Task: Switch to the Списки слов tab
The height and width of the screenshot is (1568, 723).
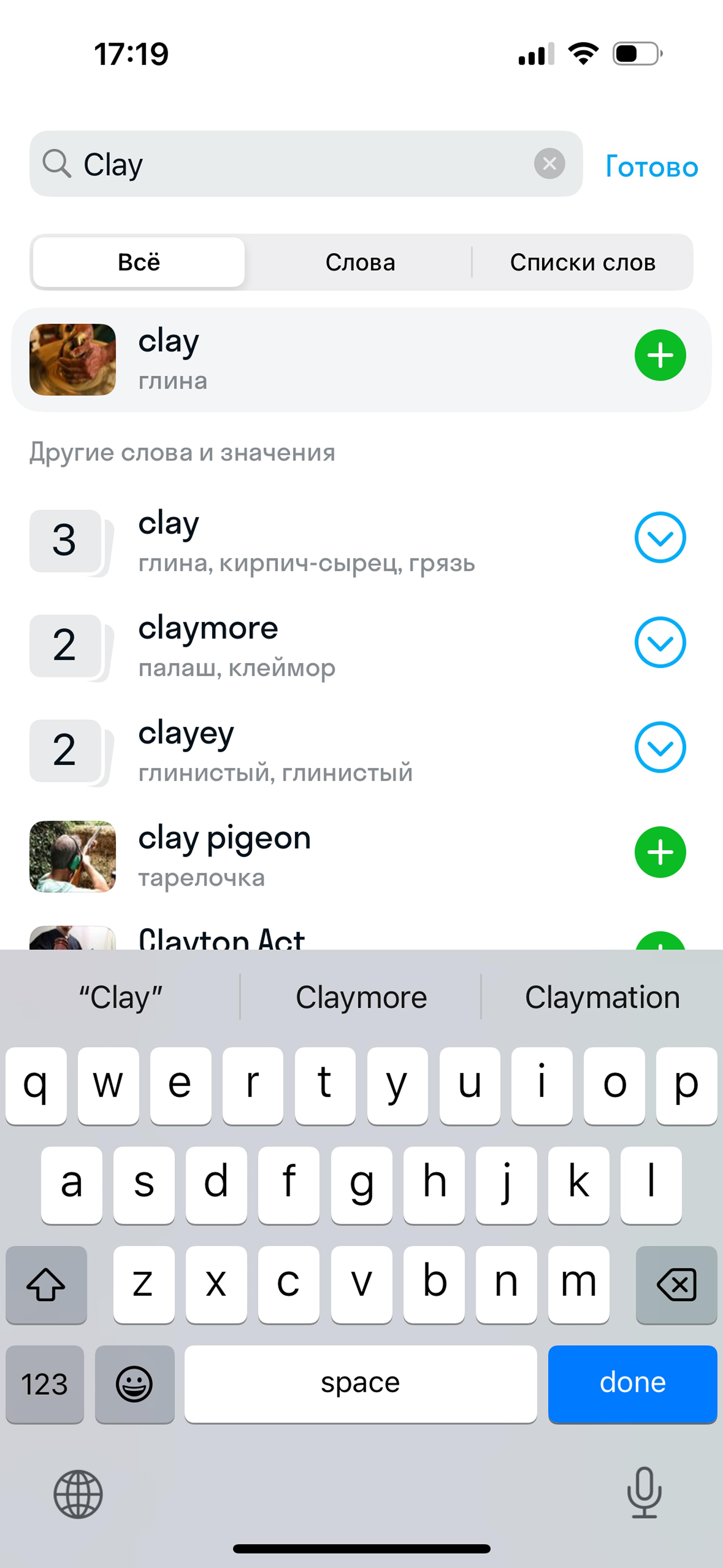Action: (x=583, y=262)
